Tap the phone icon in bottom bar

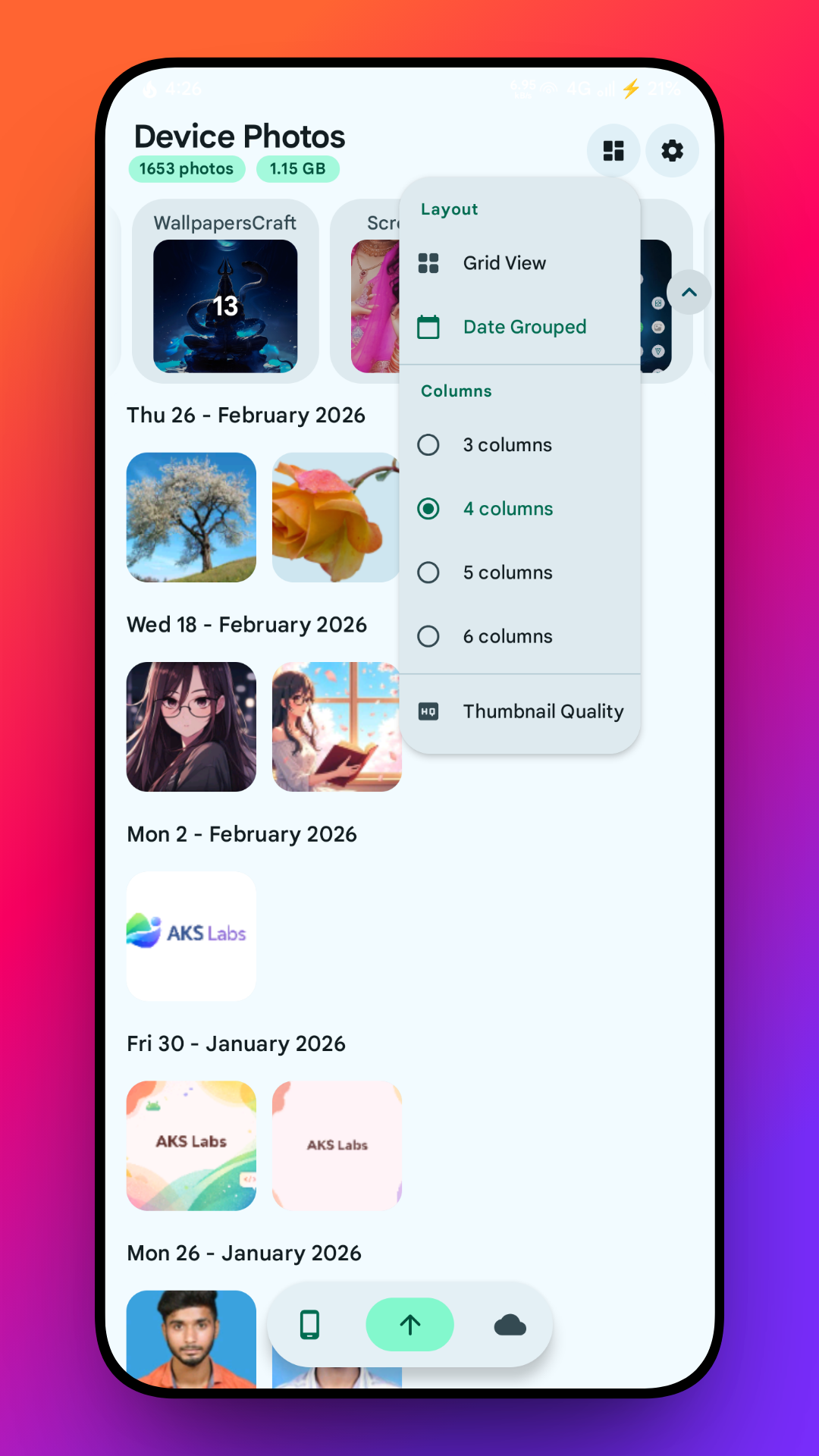pos(309,1324)
